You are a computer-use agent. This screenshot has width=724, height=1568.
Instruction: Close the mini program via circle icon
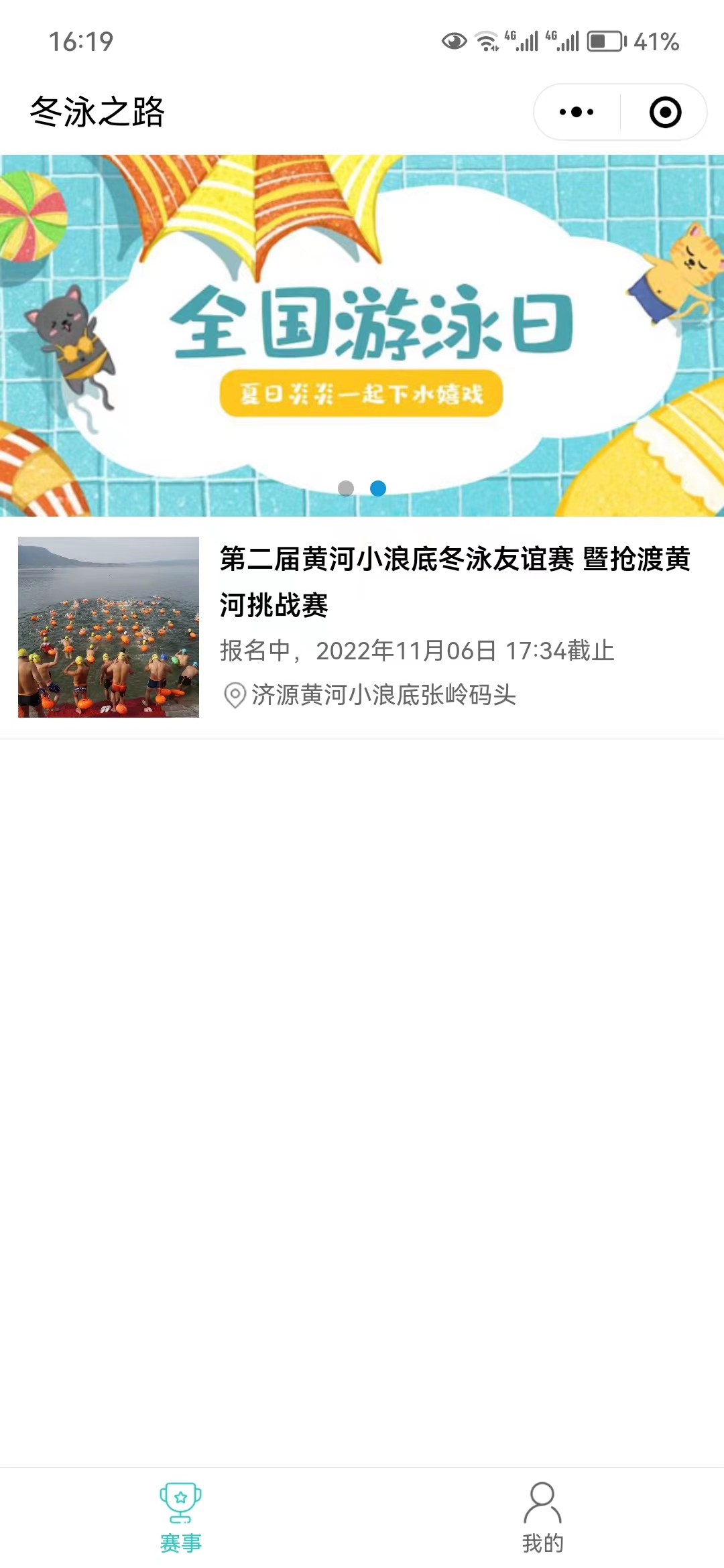[665, 112]
